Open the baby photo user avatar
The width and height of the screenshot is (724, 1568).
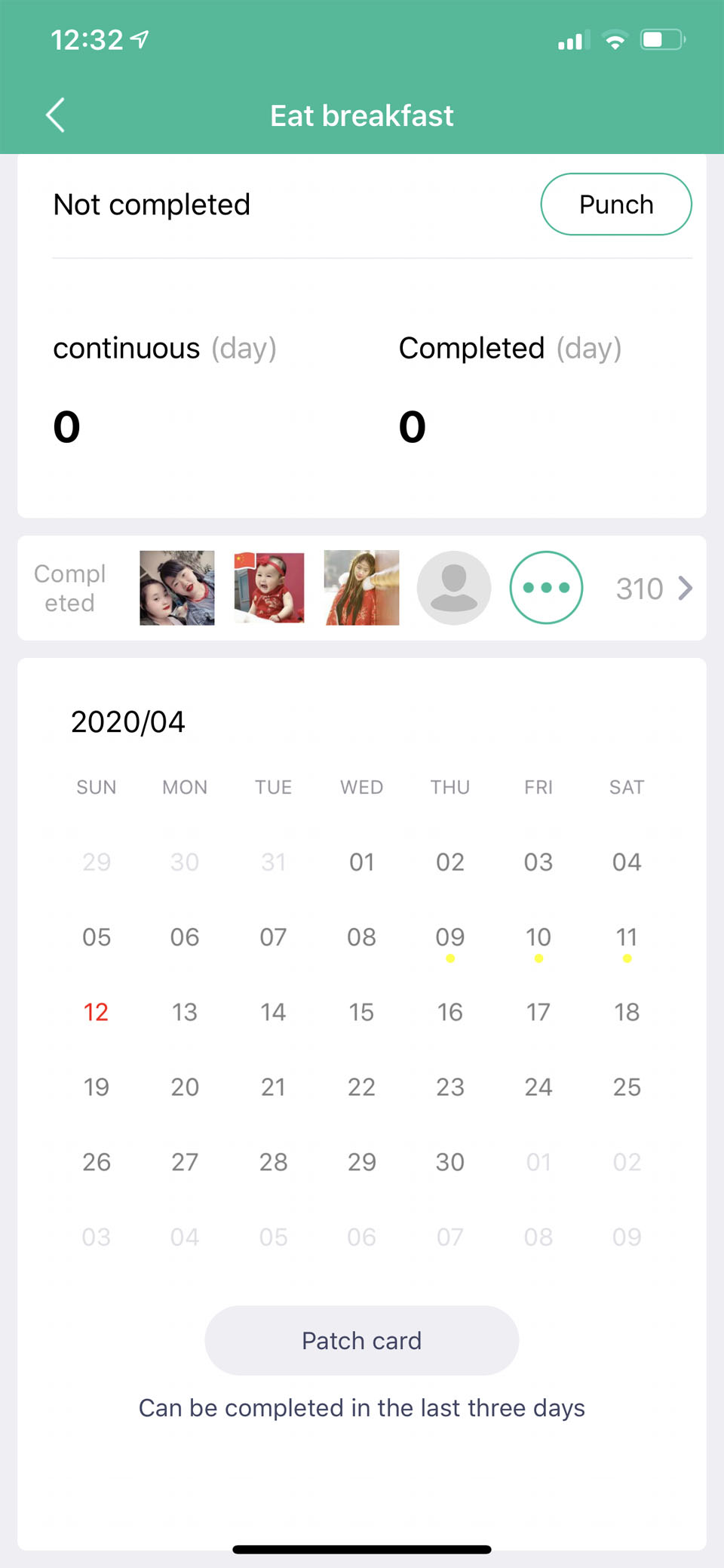[269, 588]
